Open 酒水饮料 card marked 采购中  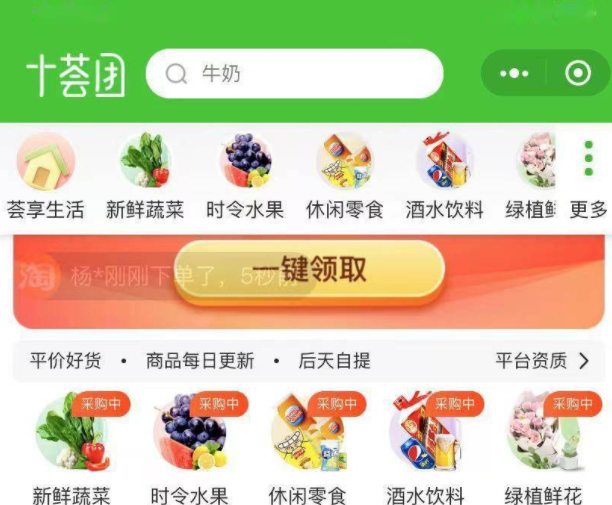(x=426, y=445)
